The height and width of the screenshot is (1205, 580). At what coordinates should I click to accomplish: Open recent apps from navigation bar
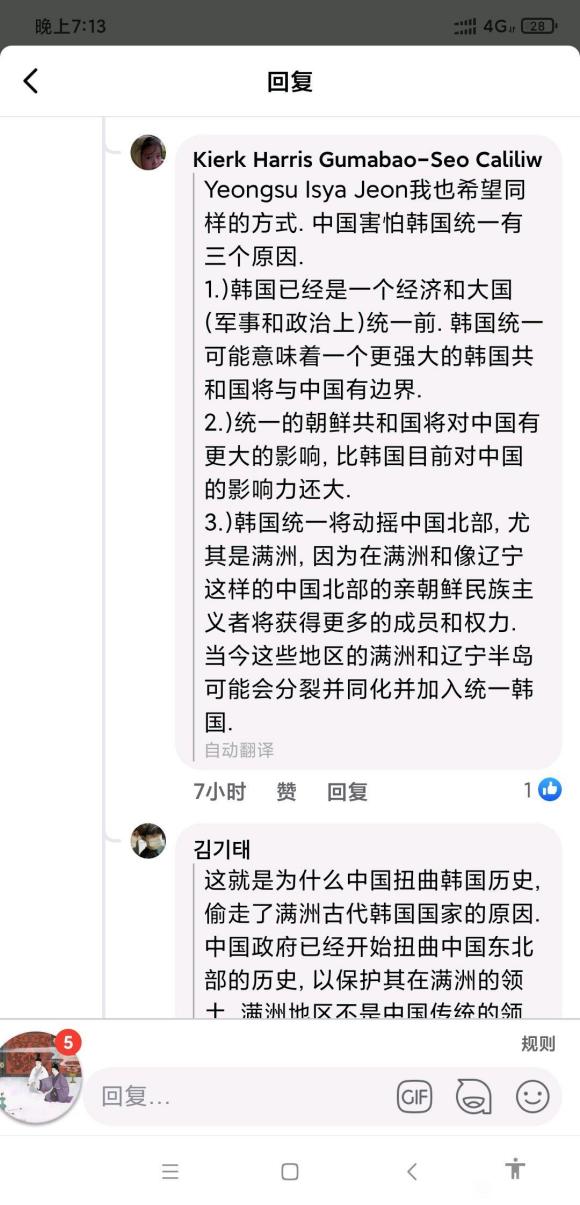(x=170, y=1172)
